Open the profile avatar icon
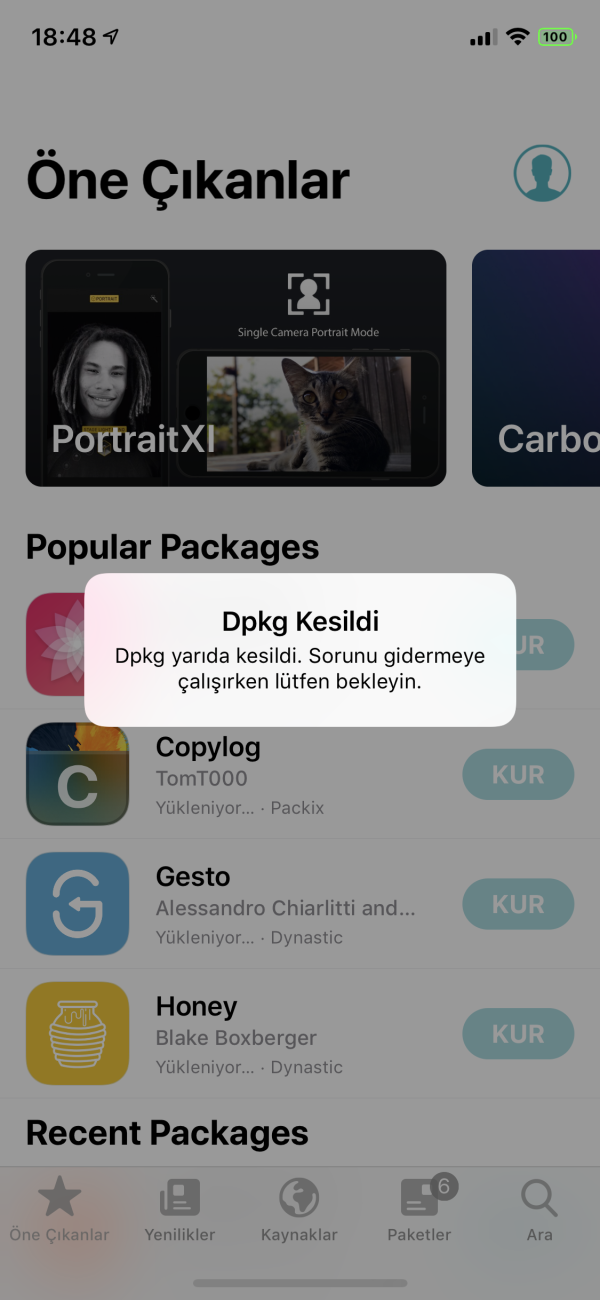 point(542,173)
